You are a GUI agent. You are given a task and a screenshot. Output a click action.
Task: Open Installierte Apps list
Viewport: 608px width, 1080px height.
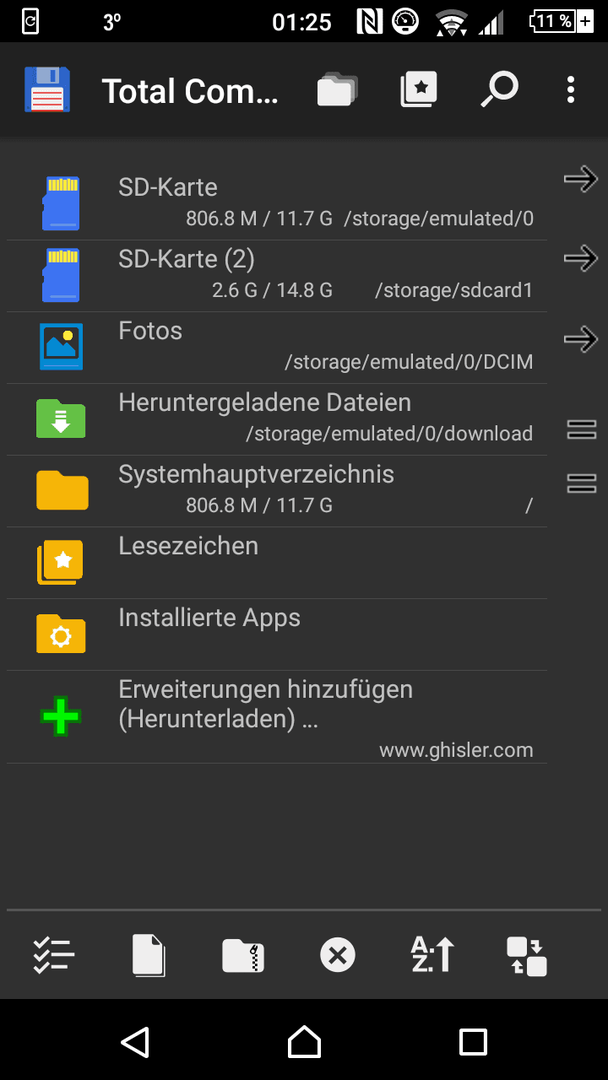click(x=276, y=634)
